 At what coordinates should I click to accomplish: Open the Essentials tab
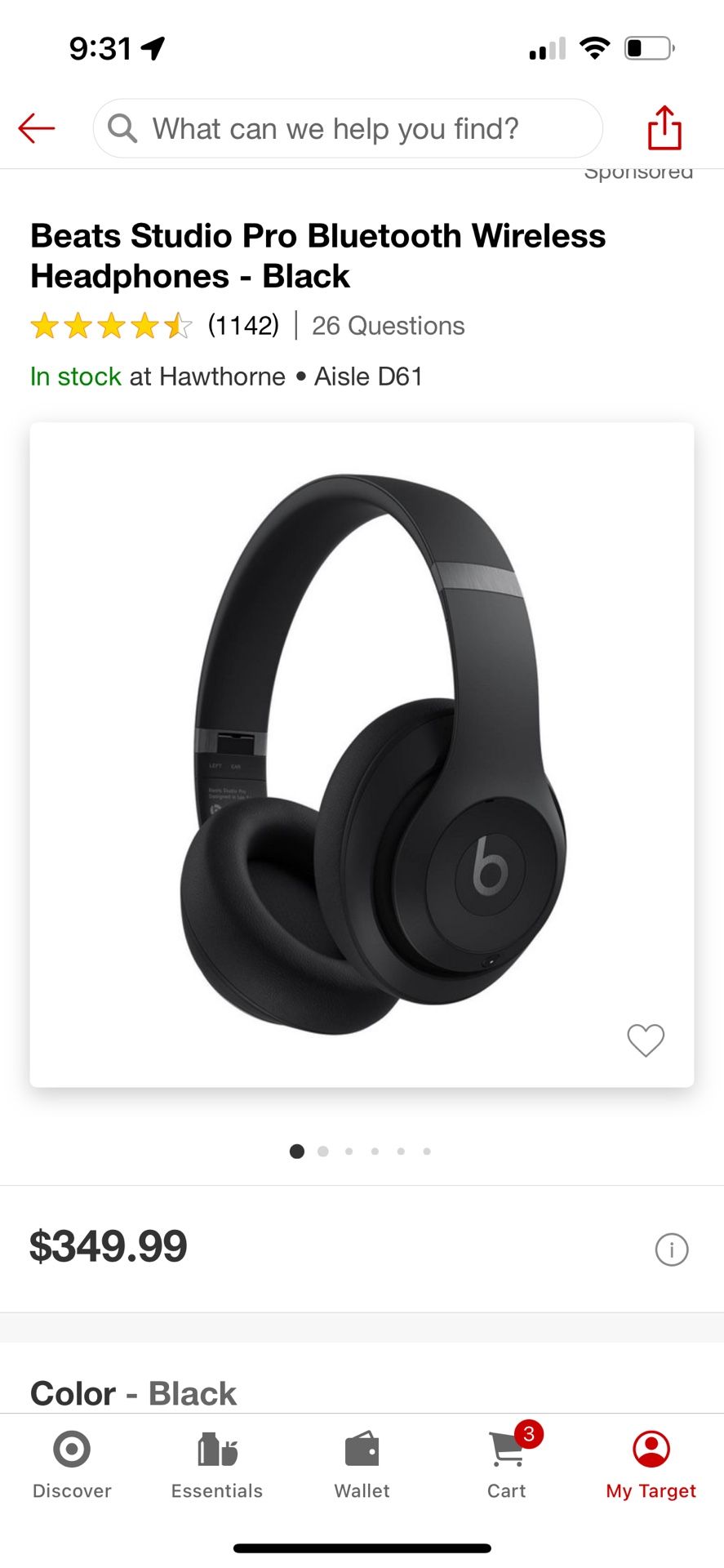217,1466
